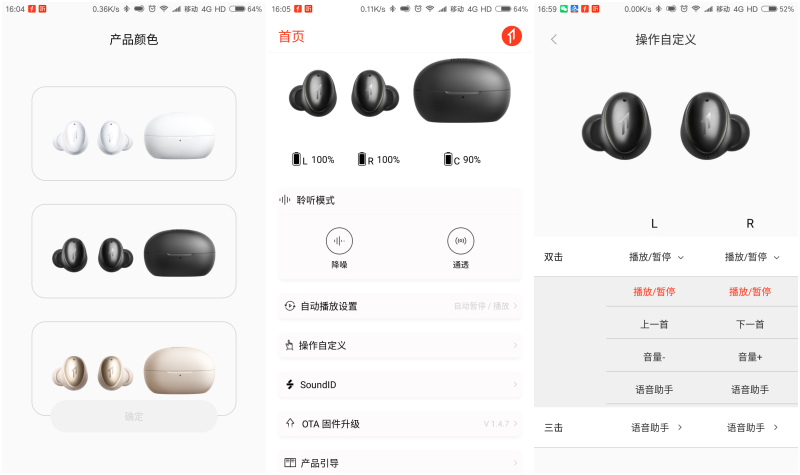The image size is (800, 475).
Task: Open 自动播放设置 row
Action: point(400,306)
